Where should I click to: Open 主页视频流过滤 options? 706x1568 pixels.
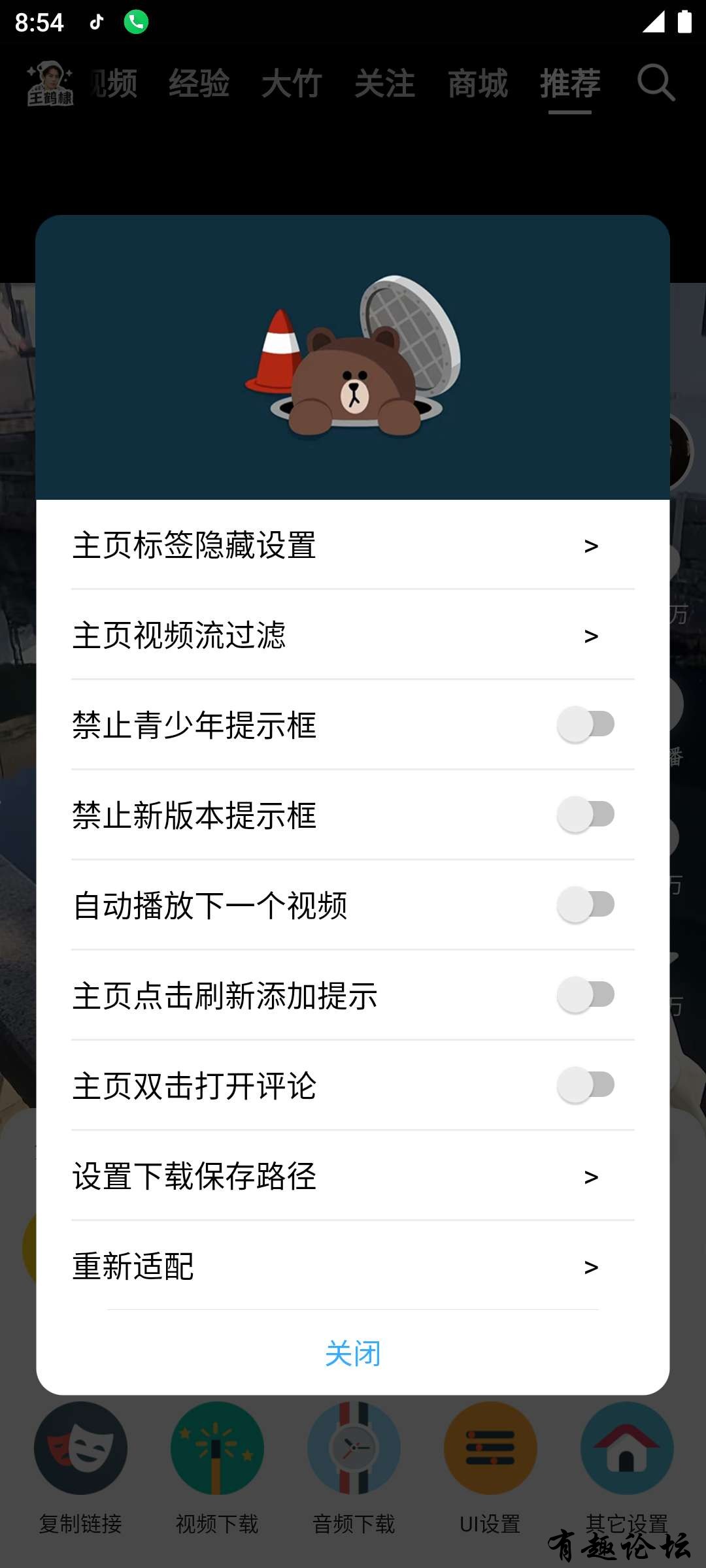(352, 635)
